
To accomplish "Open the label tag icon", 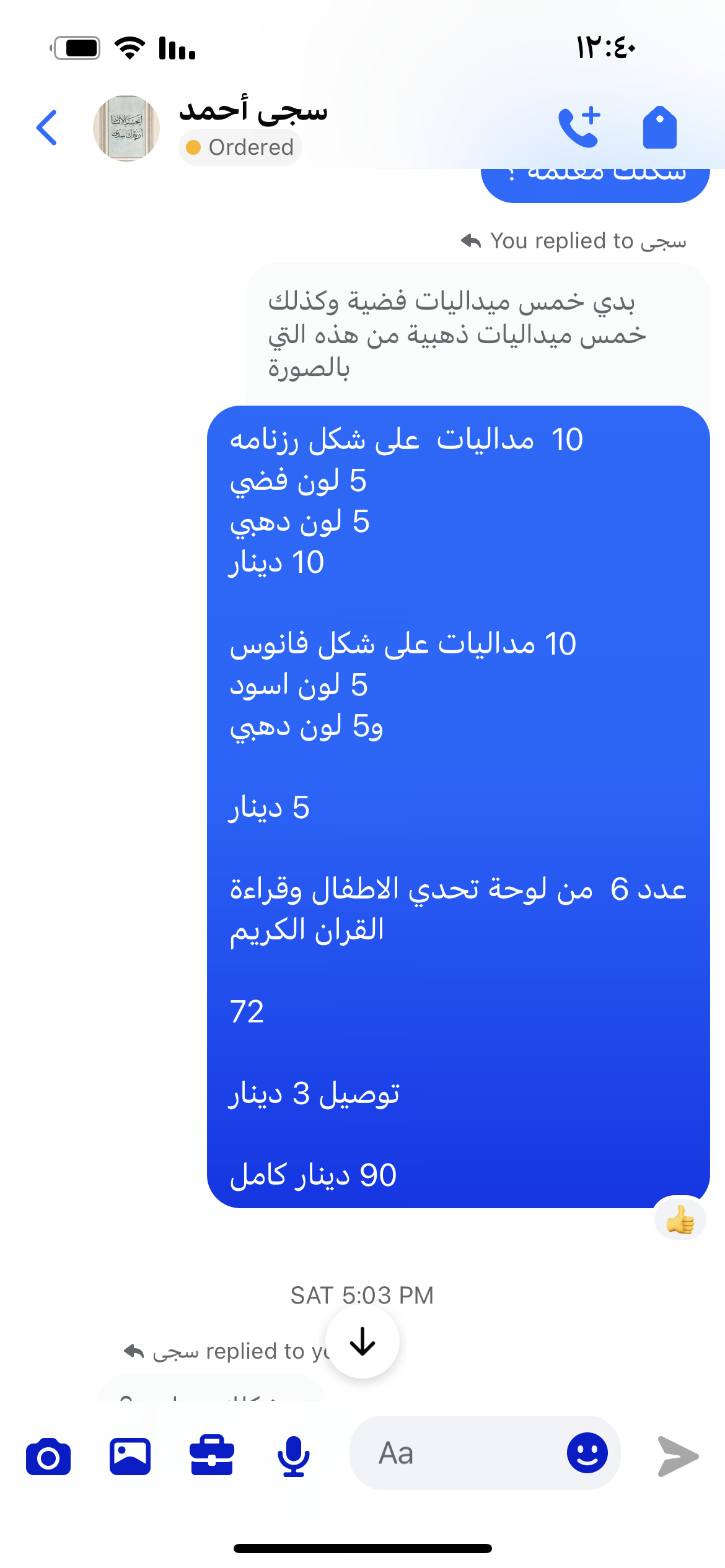I will click(659, 128).
